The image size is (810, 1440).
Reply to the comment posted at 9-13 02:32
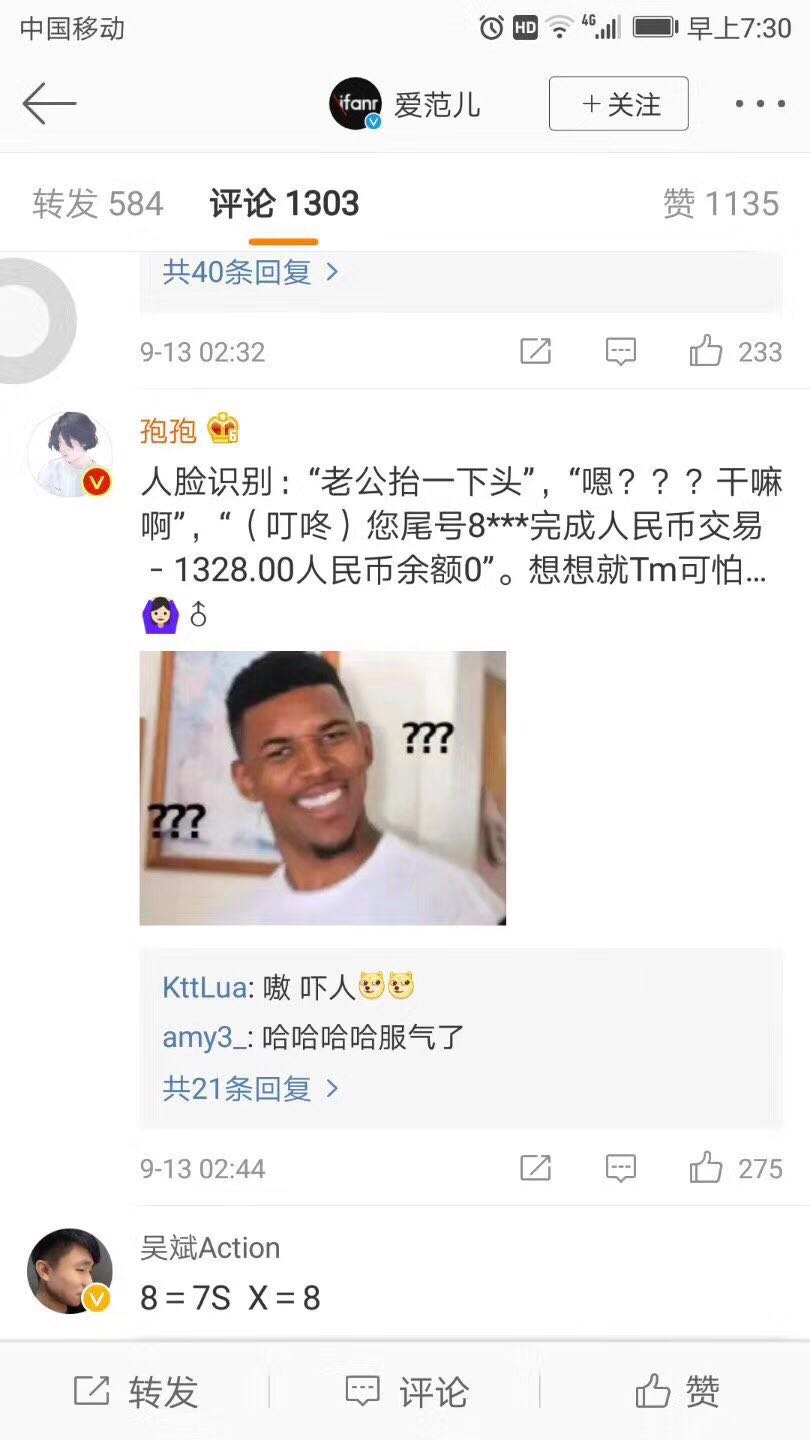621,351
